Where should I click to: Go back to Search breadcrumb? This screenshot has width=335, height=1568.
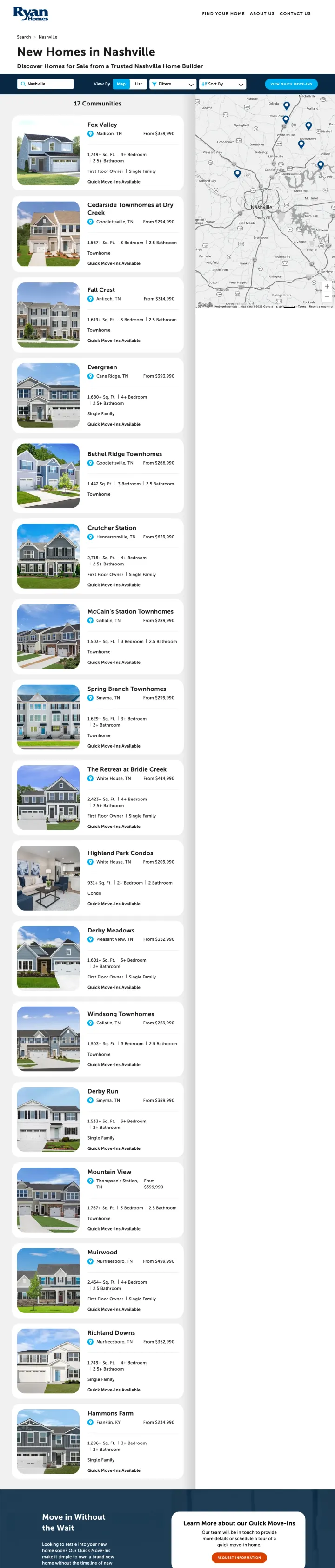pos(24,37)
